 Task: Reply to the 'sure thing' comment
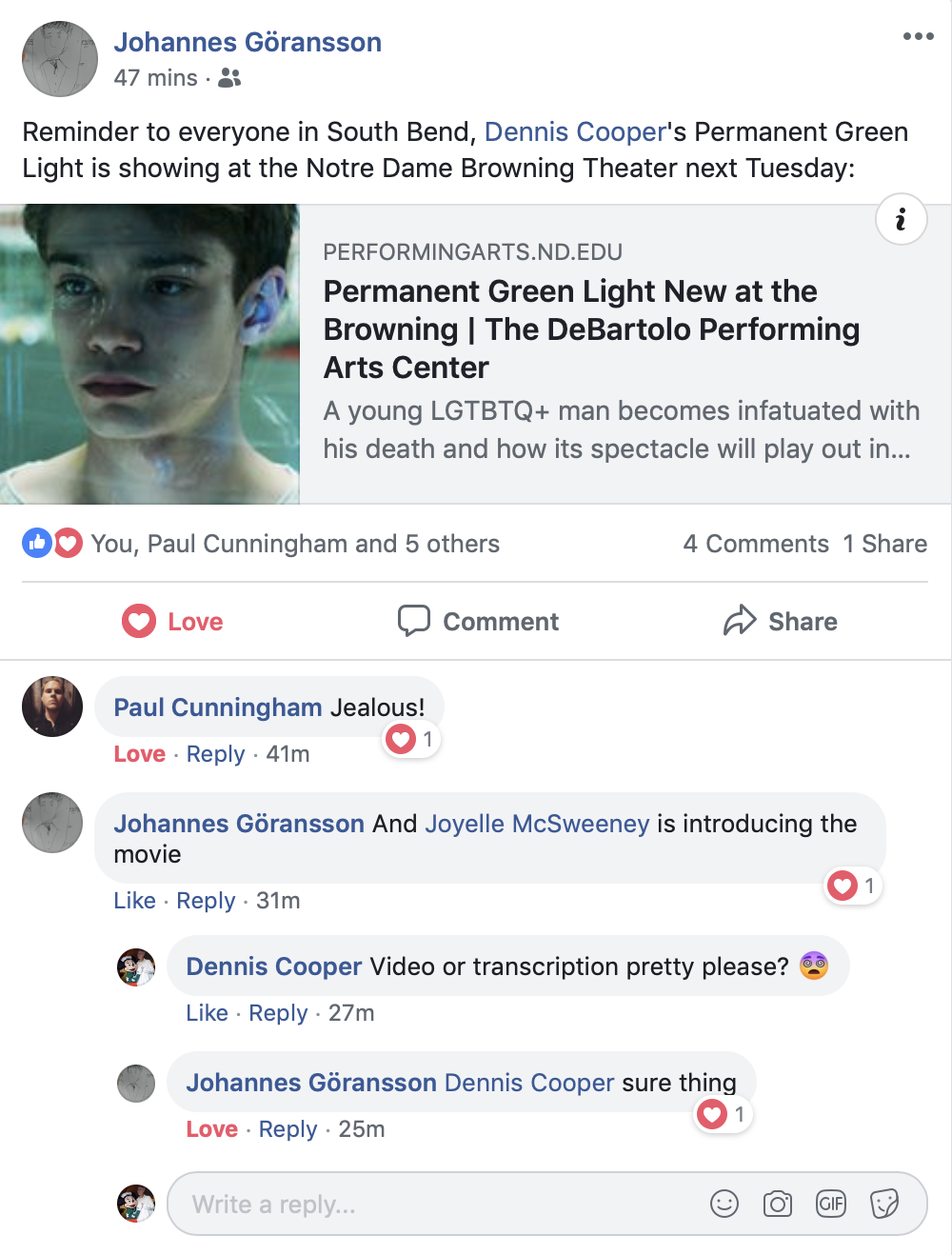click(x=288, y=1129)
